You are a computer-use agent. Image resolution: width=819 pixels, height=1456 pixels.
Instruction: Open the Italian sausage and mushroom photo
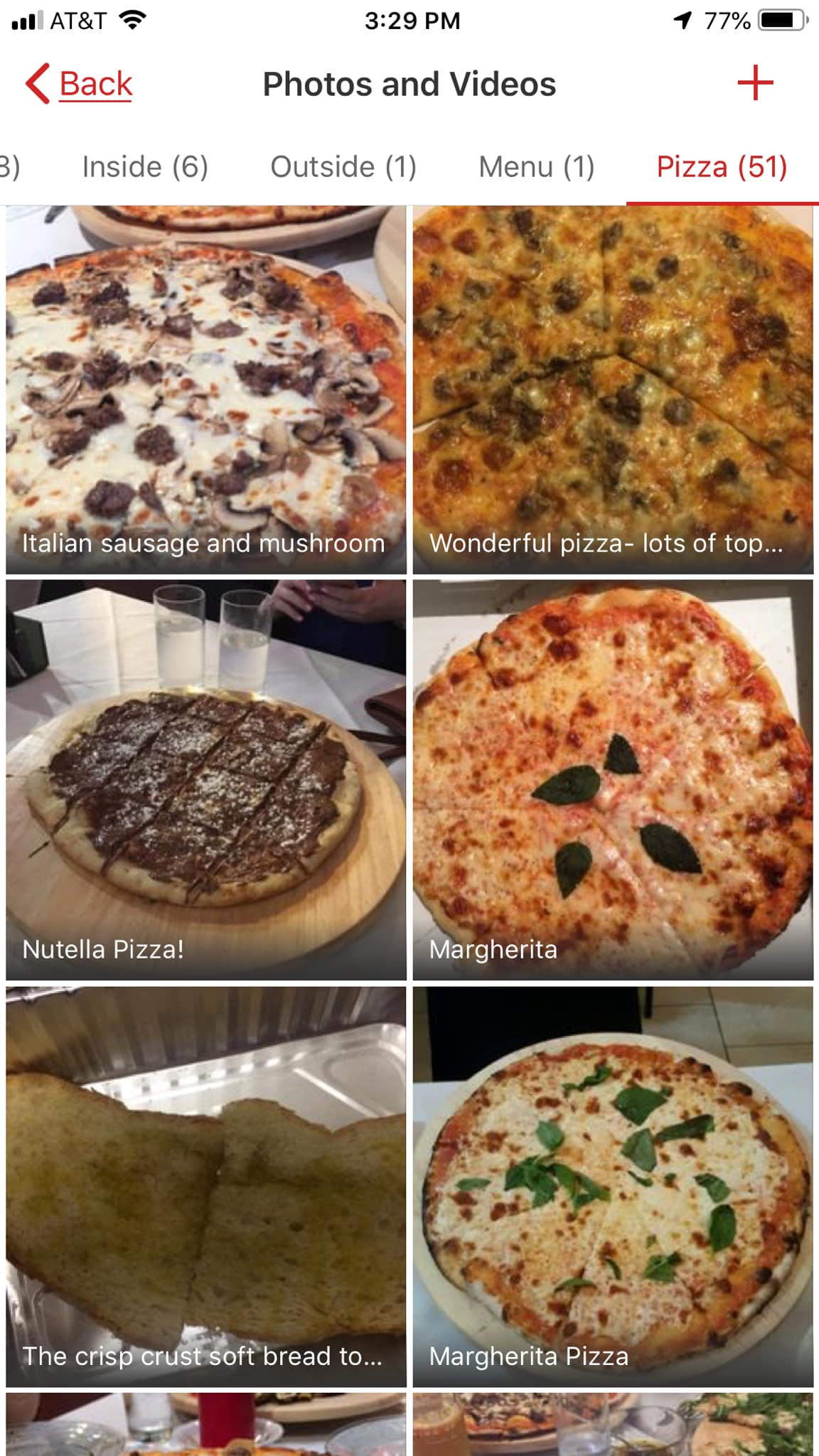pos(206,390)
